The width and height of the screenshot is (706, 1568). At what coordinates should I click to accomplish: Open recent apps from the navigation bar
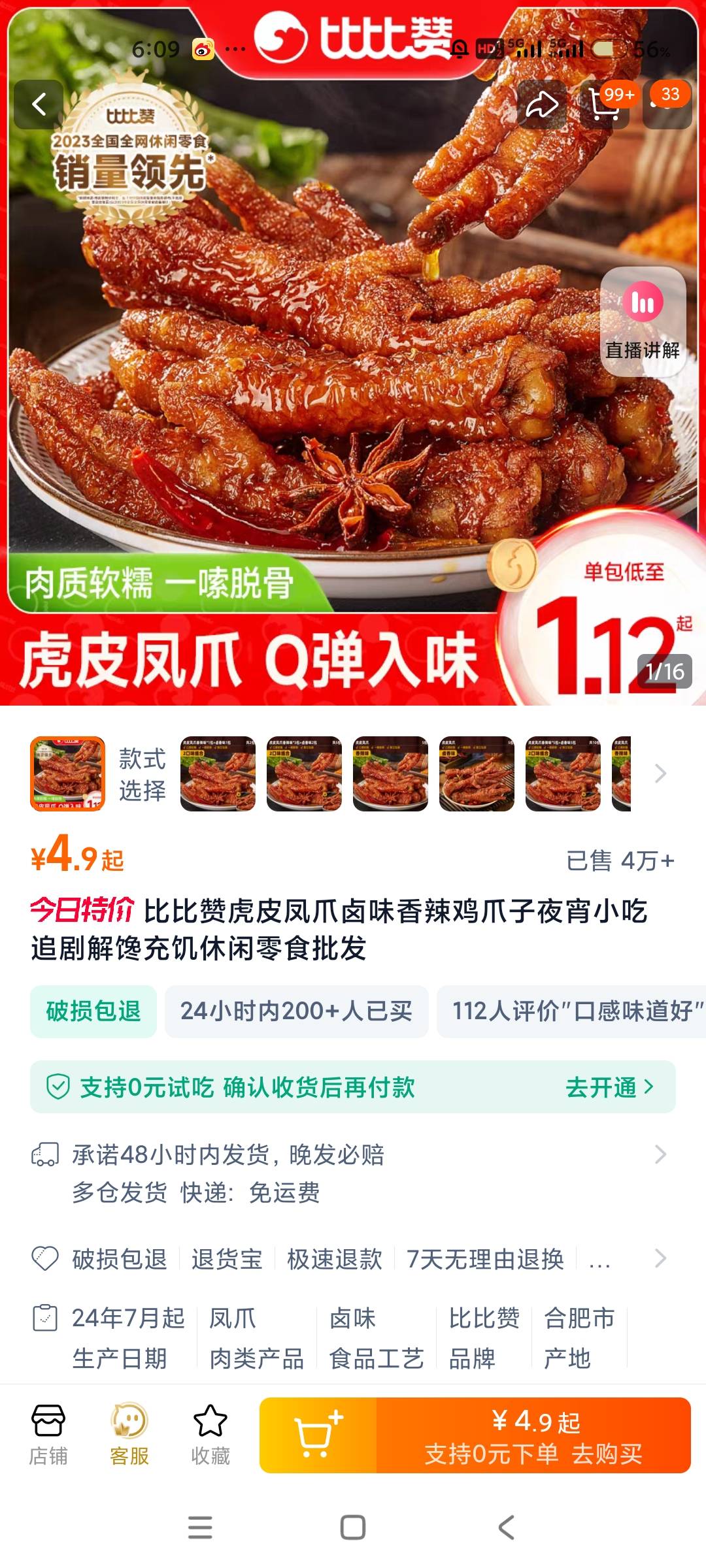coord(200,1527)
